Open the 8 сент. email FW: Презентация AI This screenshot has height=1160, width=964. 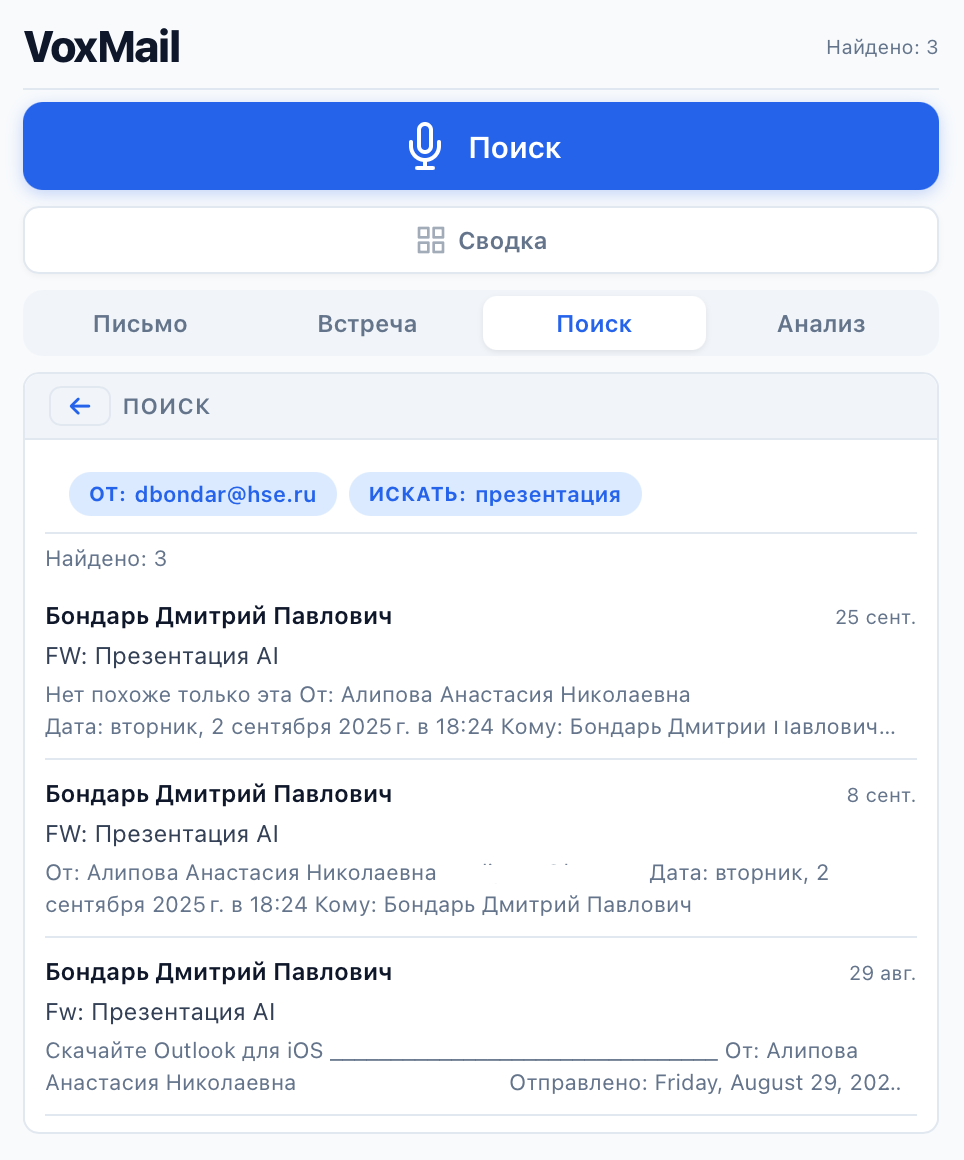480,848
